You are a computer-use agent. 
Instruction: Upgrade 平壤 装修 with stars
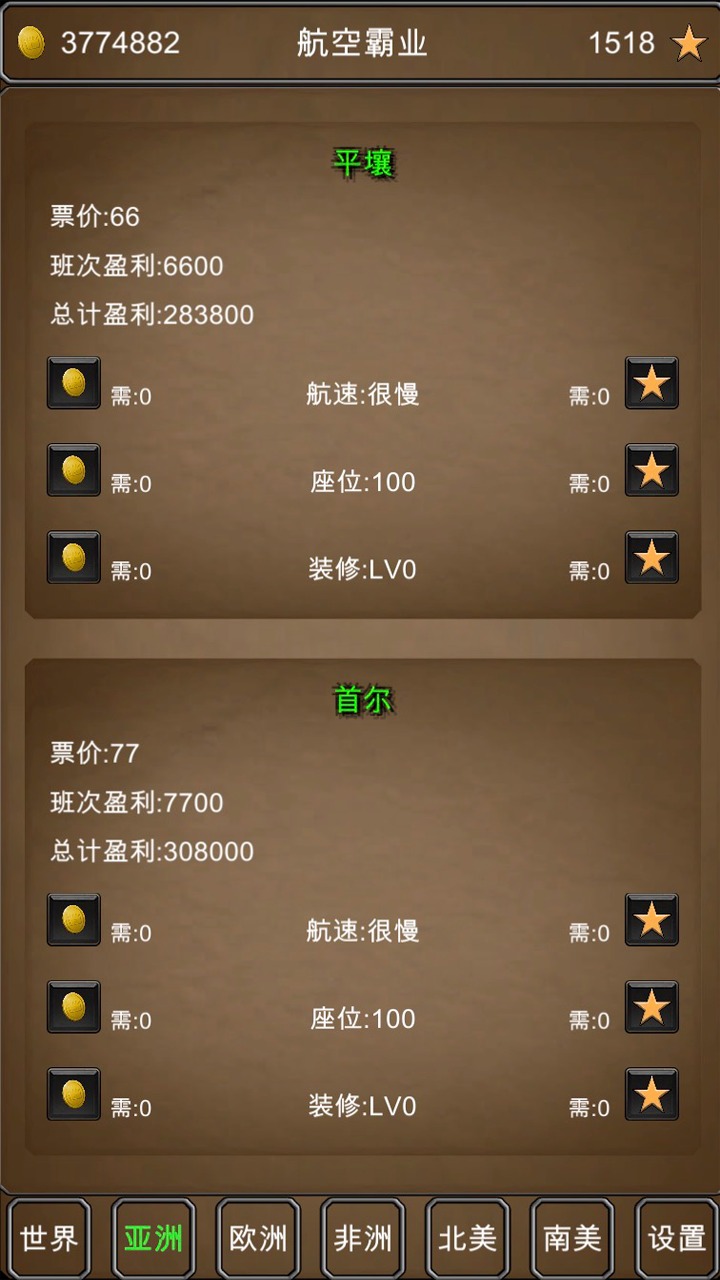[x=652, y=557]
